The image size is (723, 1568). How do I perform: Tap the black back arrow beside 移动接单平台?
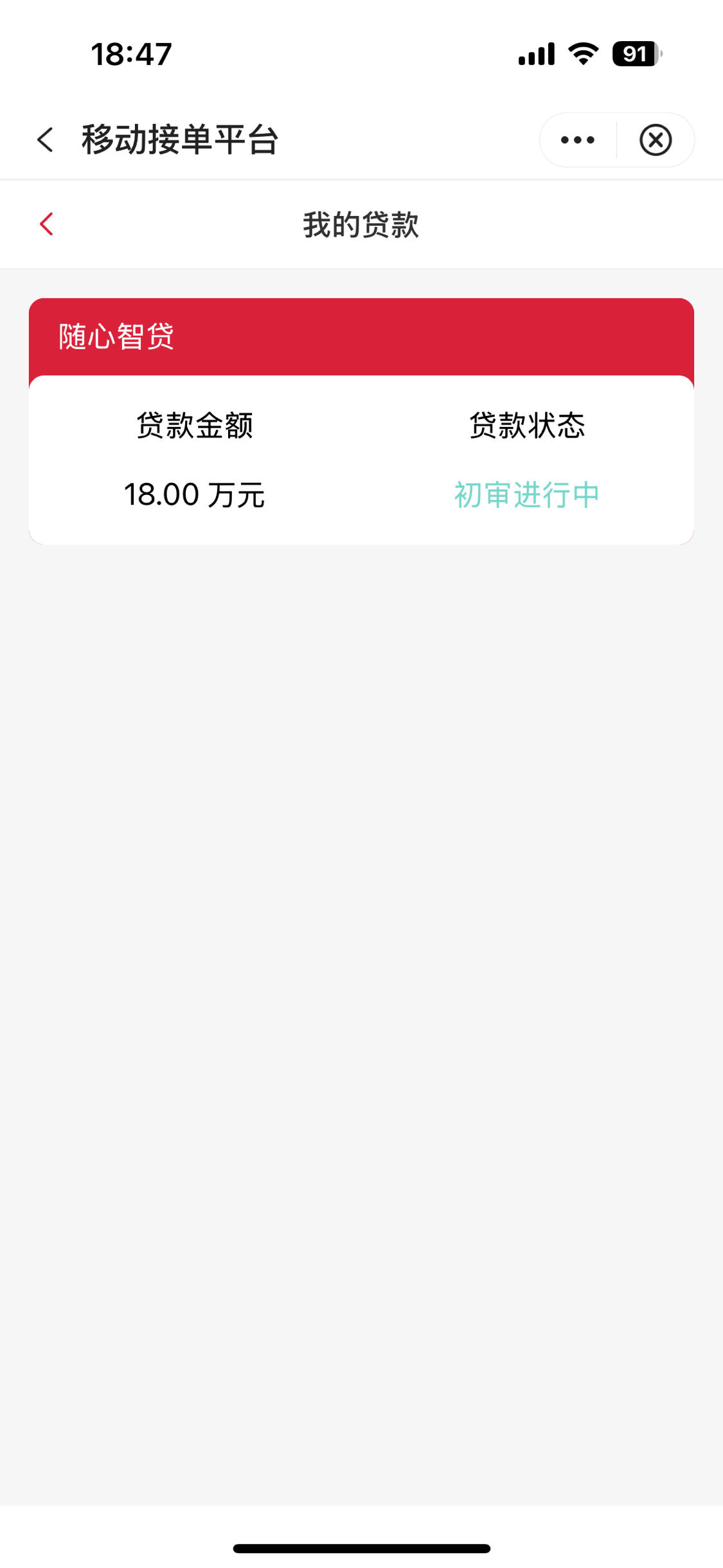click(45, 140)
